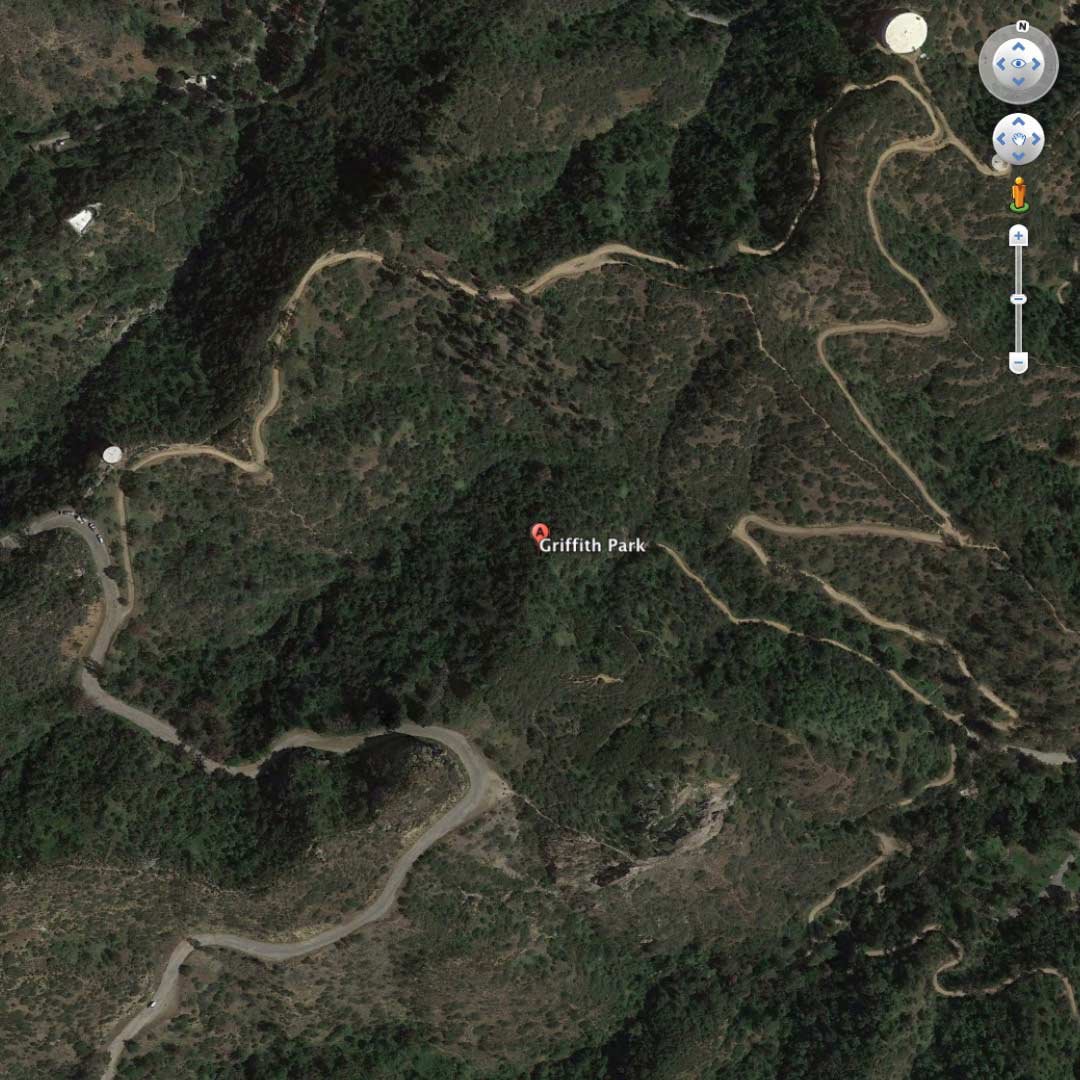Screen dimensions: 1080x1080
Task: Zoom out with the bottom minus button
Action: 1018,363
